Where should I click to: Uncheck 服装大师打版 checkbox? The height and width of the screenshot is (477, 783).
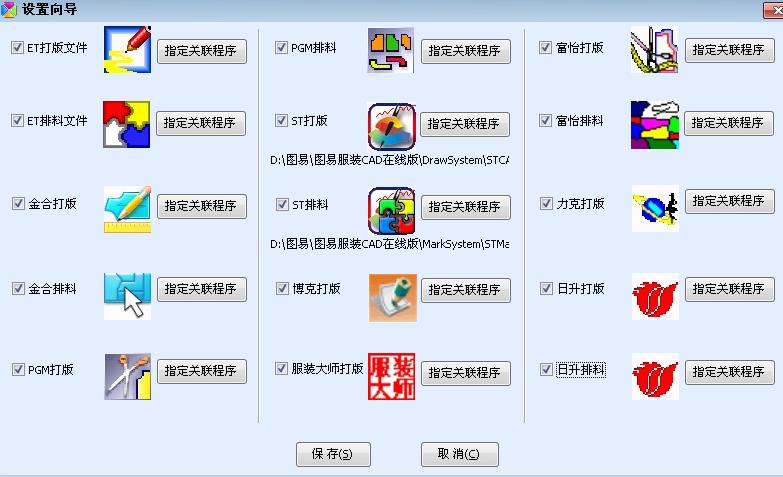point(282,368)
